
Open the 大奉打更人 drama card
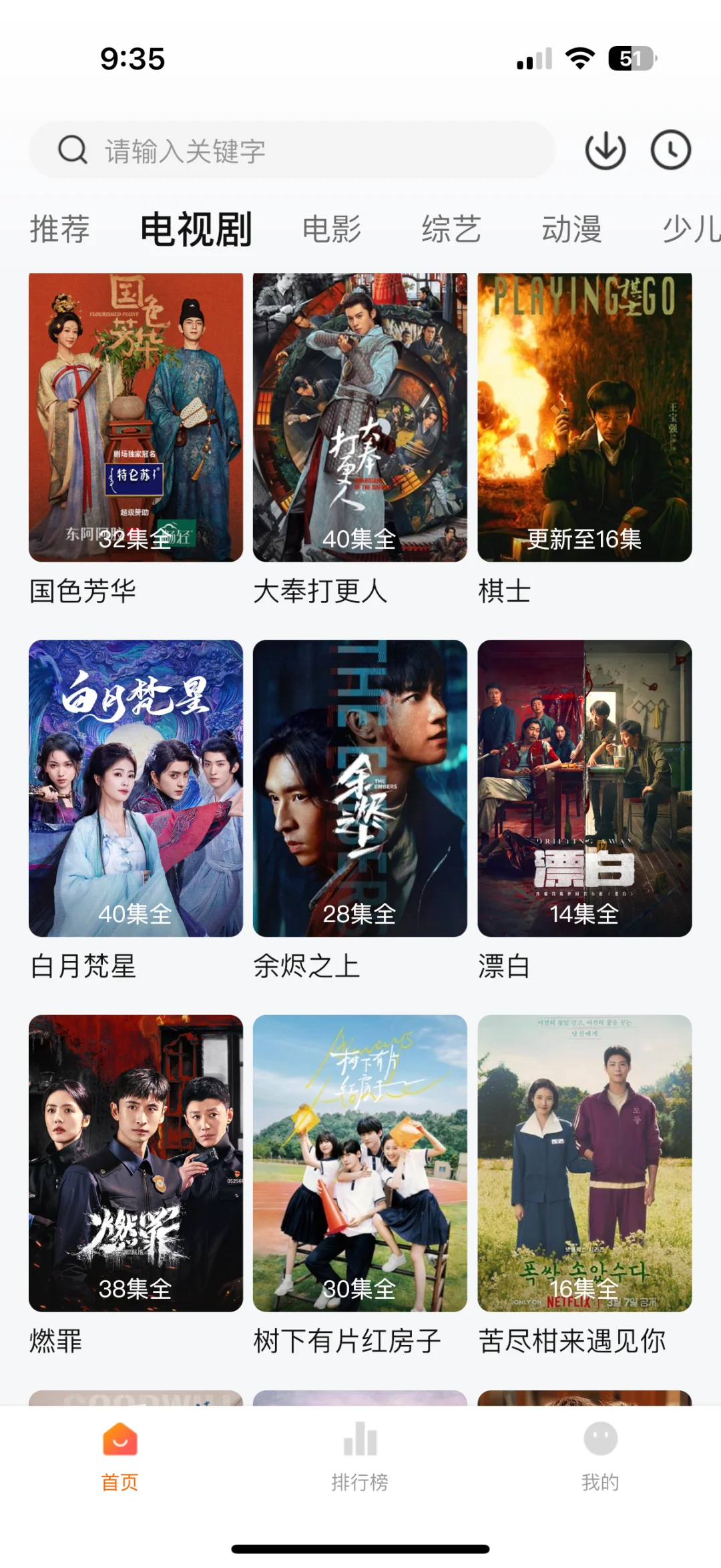click(x=360, y=417)
